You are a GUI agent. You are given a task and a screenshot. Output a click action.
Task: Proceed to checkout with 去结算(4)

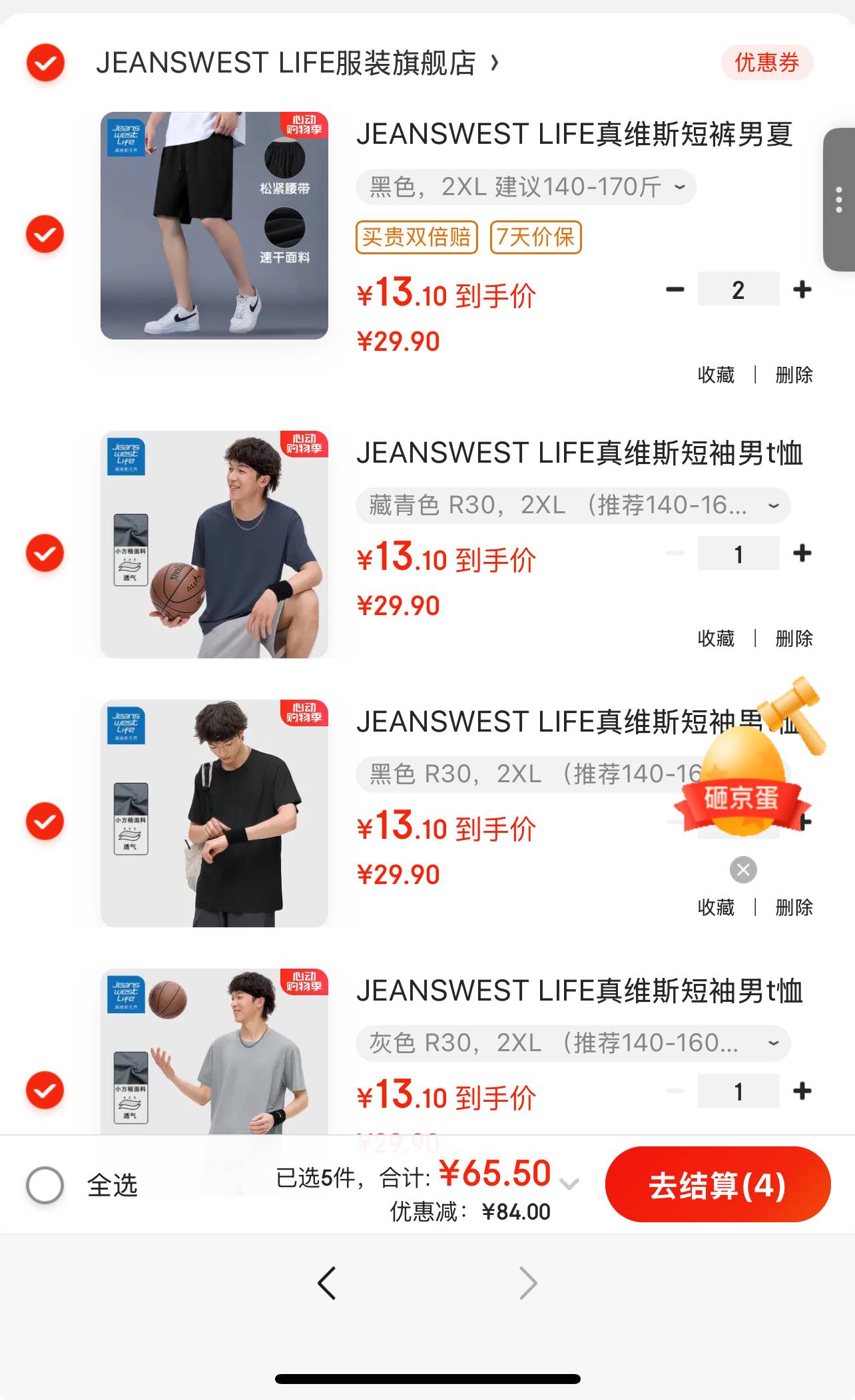click(717, 1185)
